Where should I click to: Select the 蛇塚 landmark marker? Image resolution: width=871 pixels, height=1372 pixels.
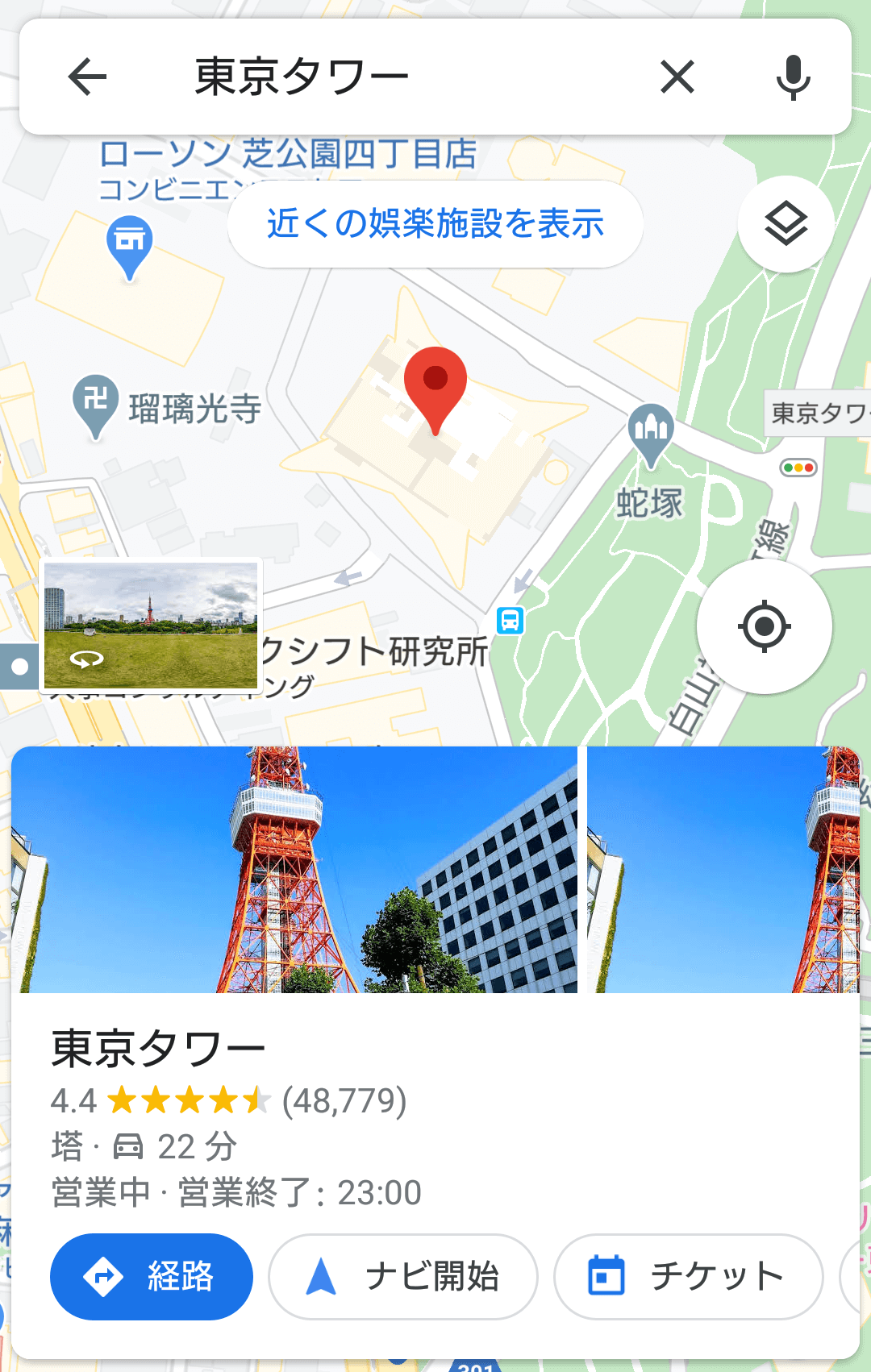(x=651, y=430)
